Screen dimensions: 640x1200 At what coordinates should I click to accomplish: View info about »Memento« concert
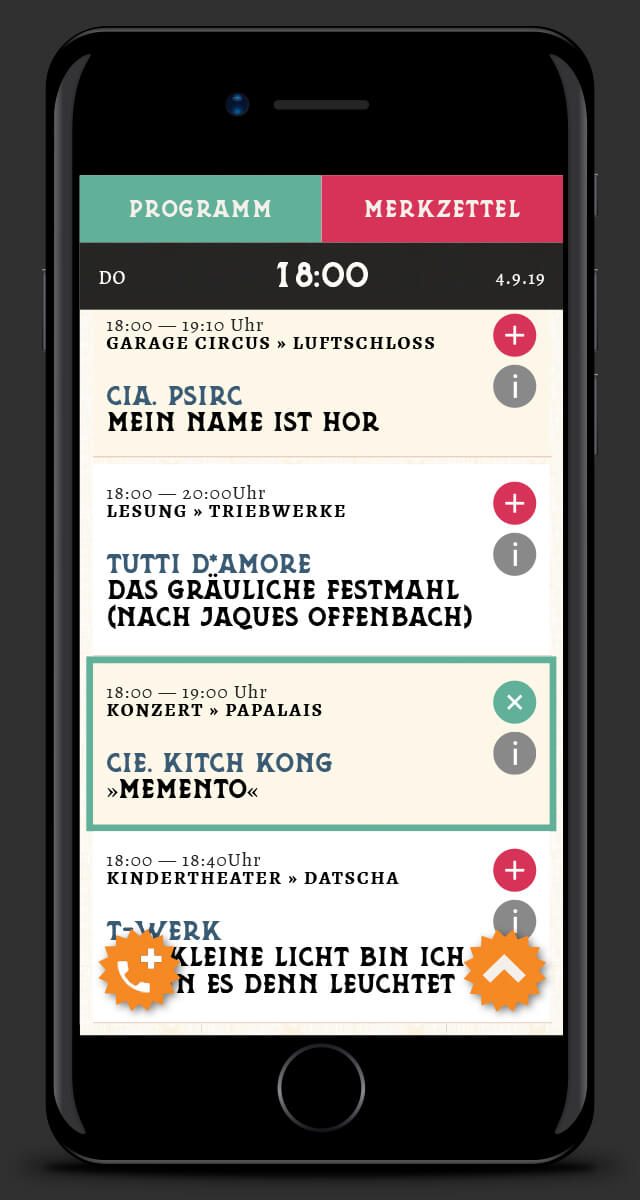(514, 753)
